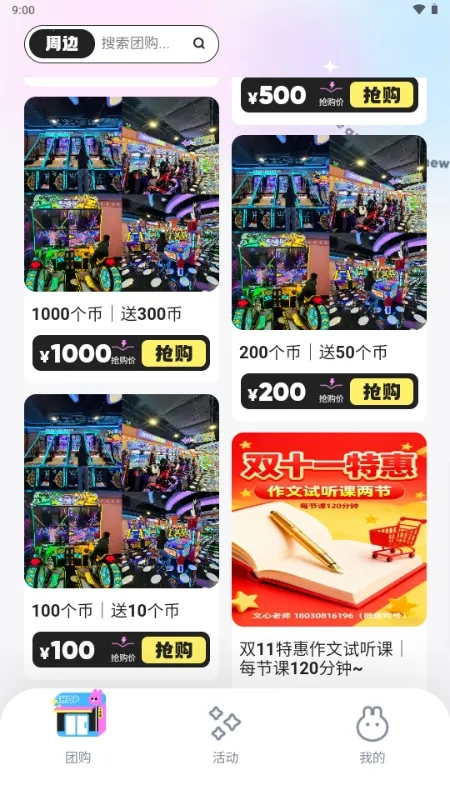450x800 pixels.
Task: Tap 抢购 on the ¥100 deal
Action: tap(174, 650)
